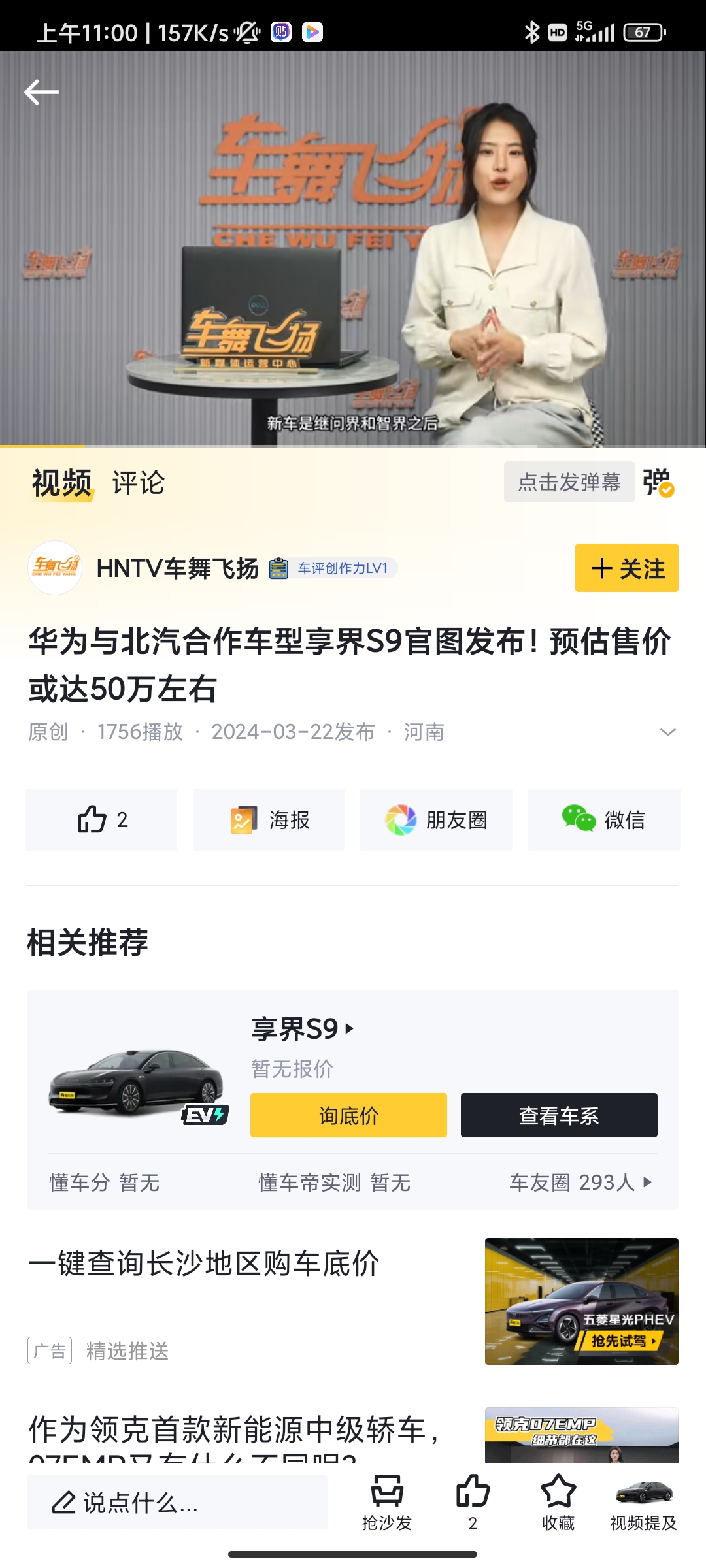Screen dimensions: 706x1568
Task: Tap the back arrow to exit video
Action: coord(39,93)
